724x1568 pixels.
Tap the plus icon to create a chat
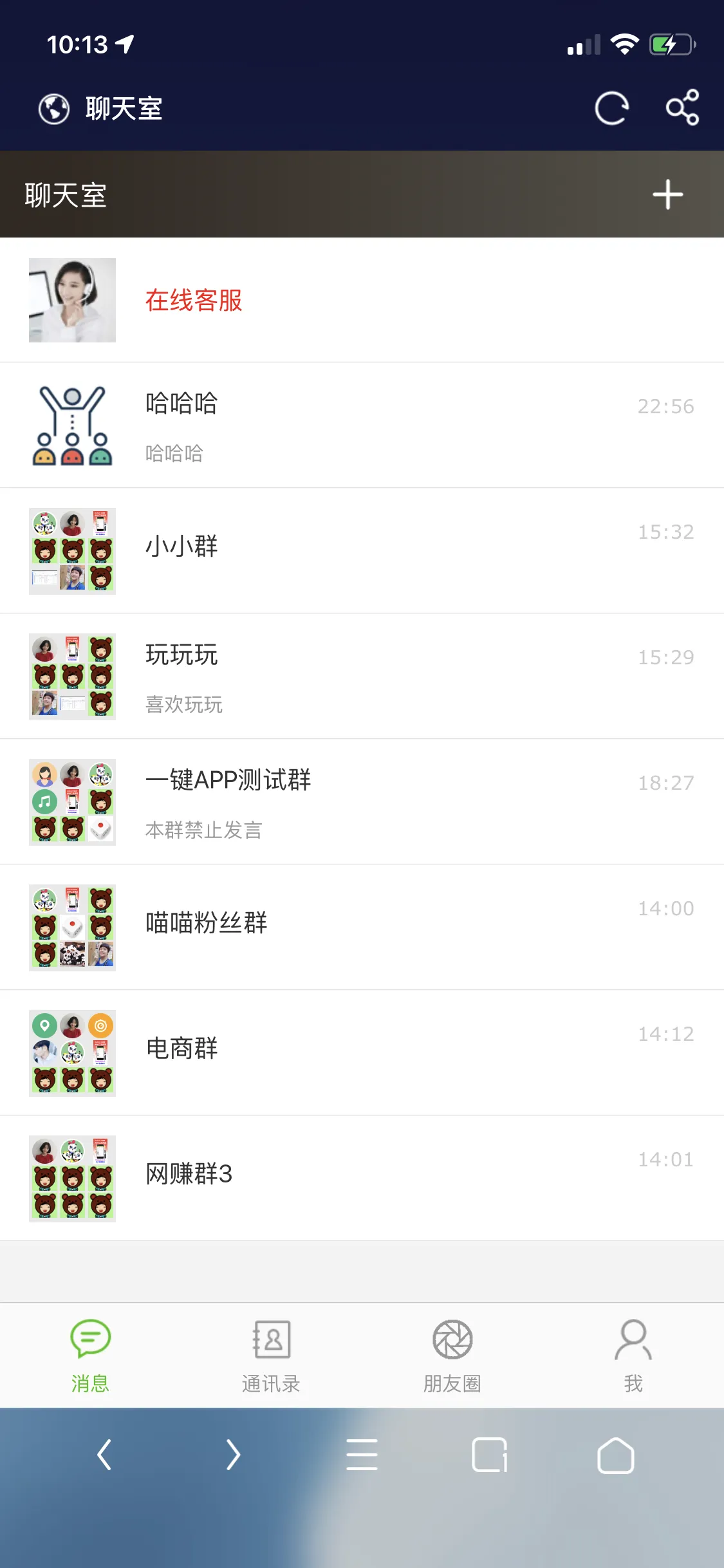[x=668, y=194]
